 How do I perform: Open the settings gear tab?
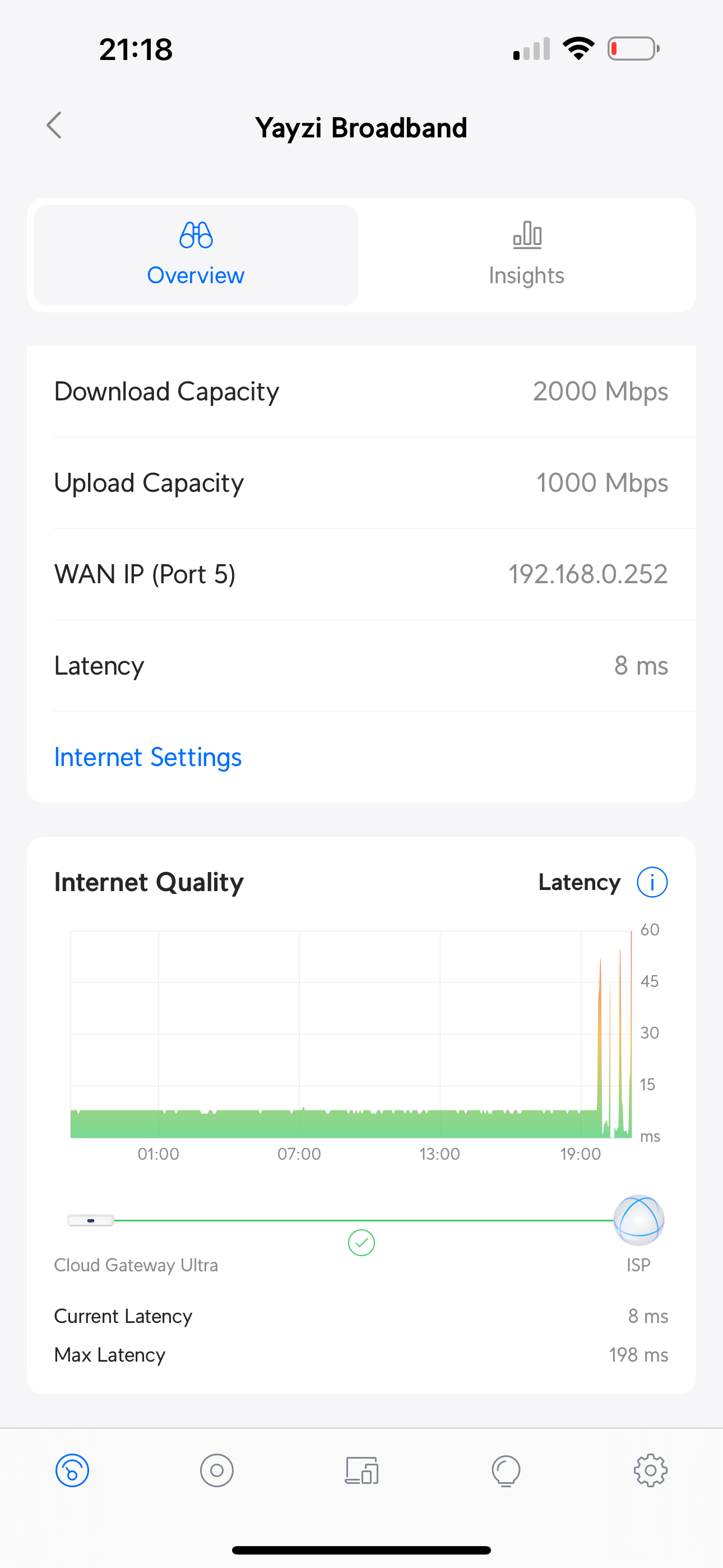[650, 1470]
